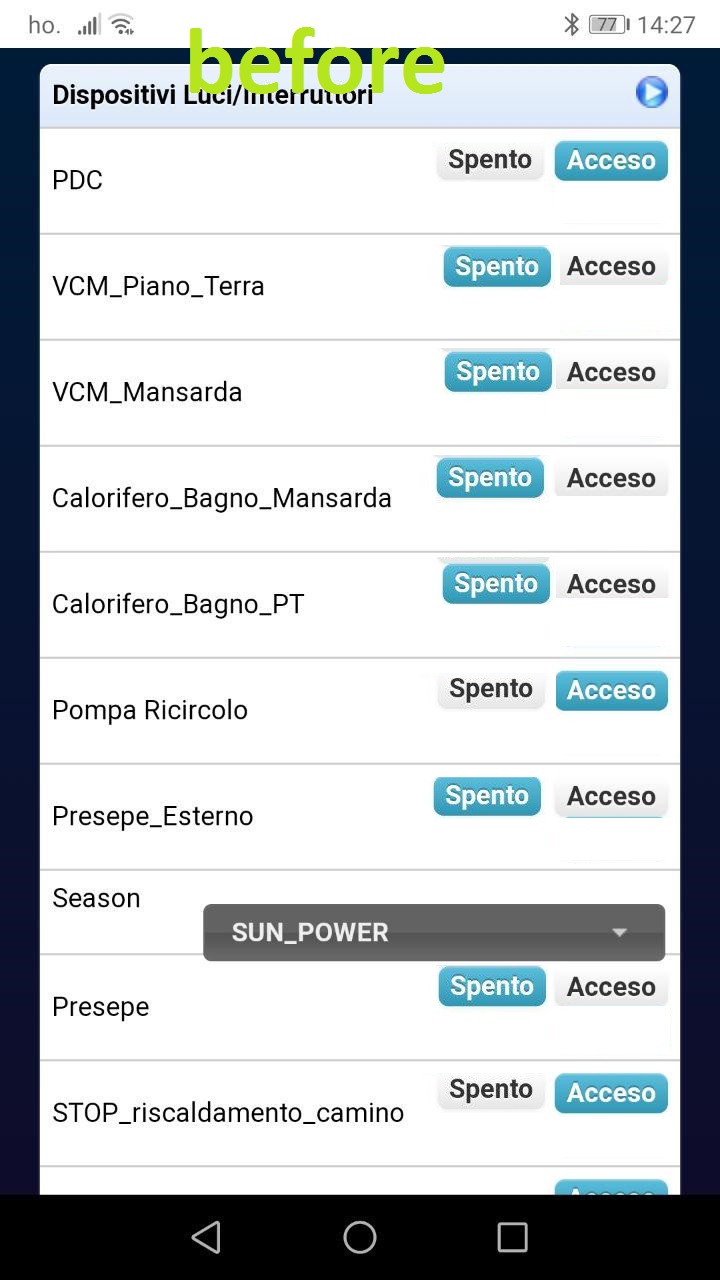Turn VCM_Piano_Terra to Acceso
Screen dimensions: 720x1280
(x=611, y=266)
